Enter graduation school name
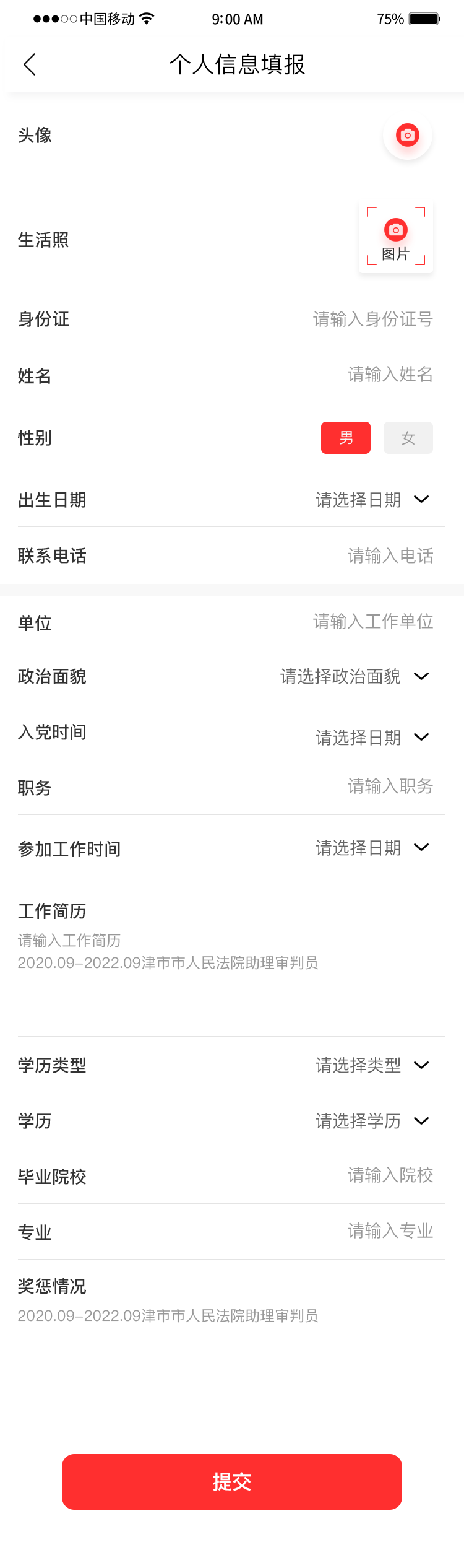This screenshot has width=464, height=1568. 390,1175
